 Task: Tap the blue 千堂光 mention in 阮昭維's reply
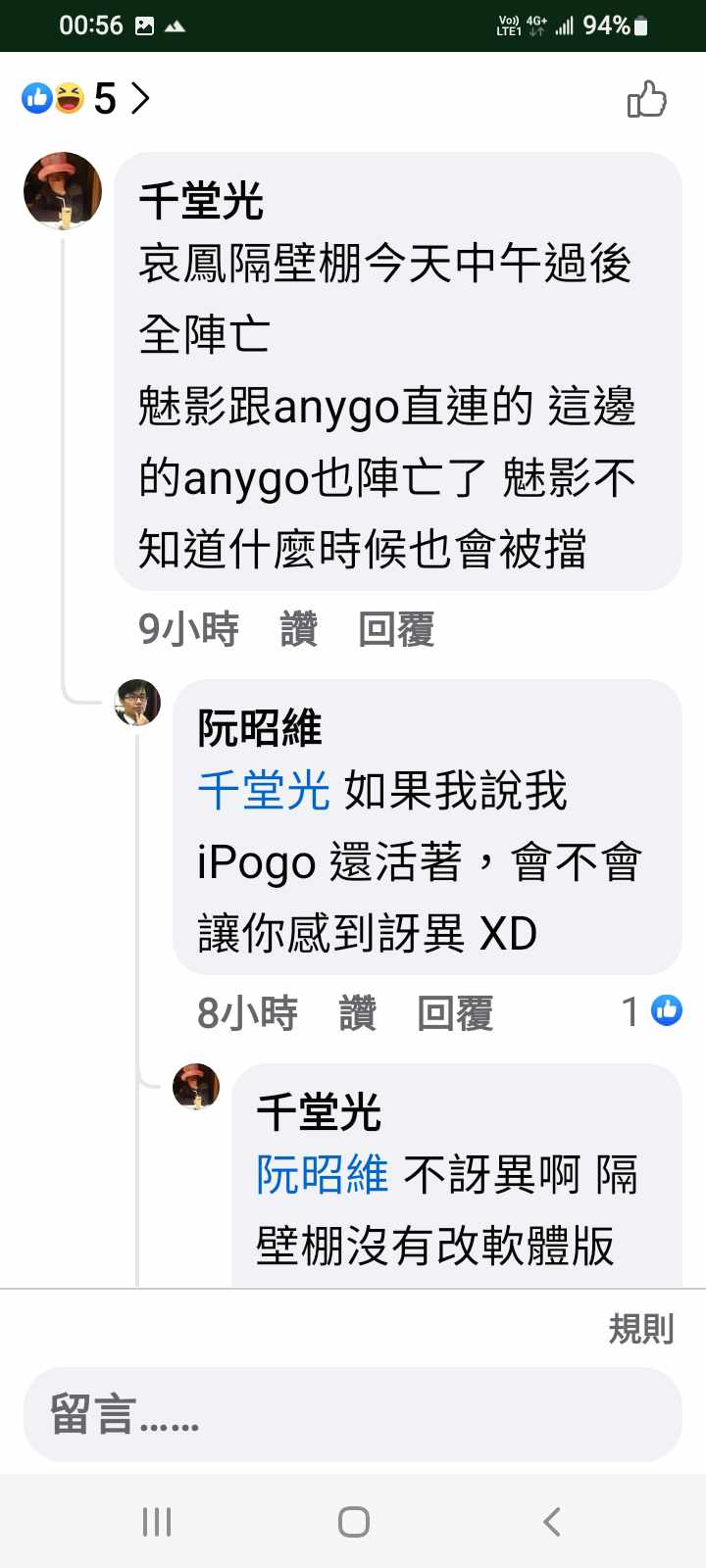pos(263,790)
